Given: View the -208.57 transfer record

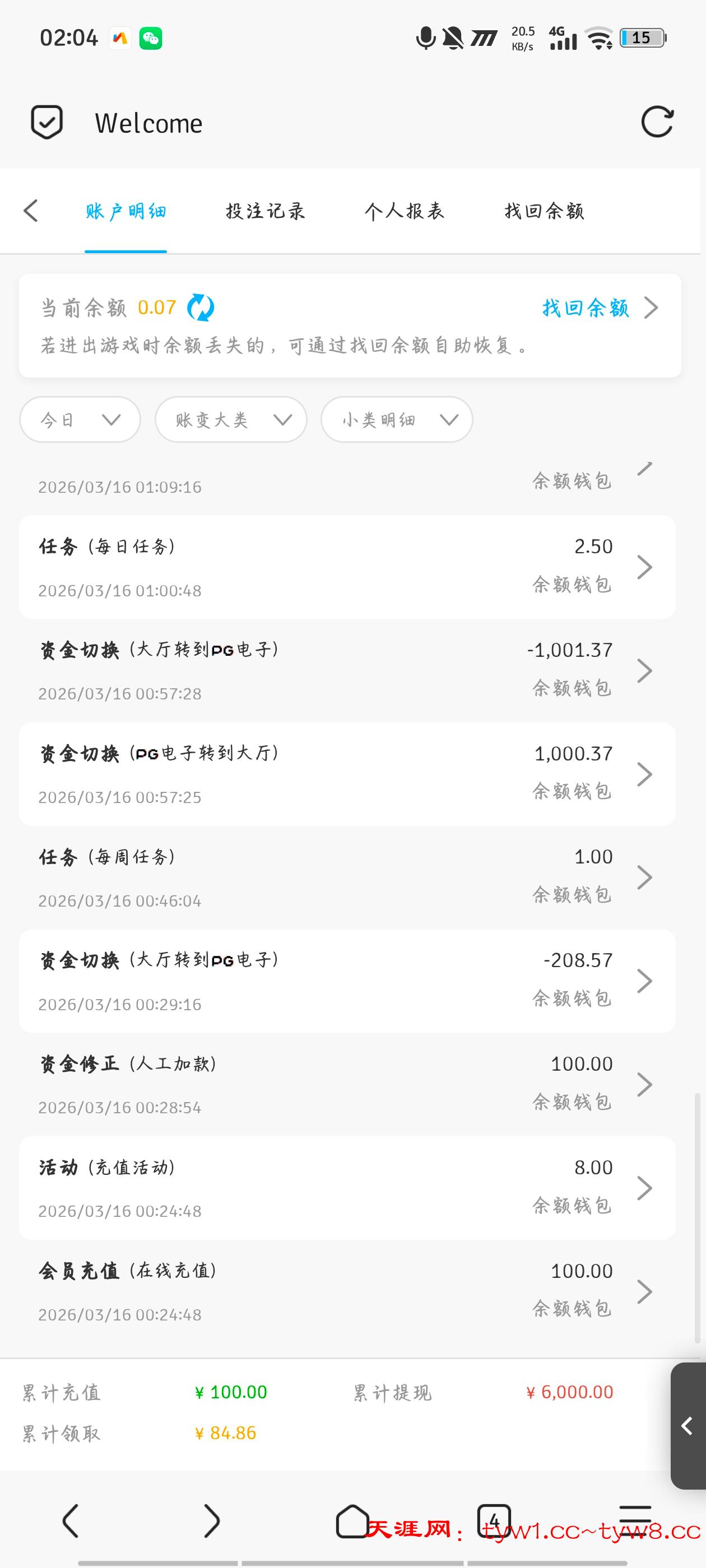Looking at the screenshot, I should 347,981.
